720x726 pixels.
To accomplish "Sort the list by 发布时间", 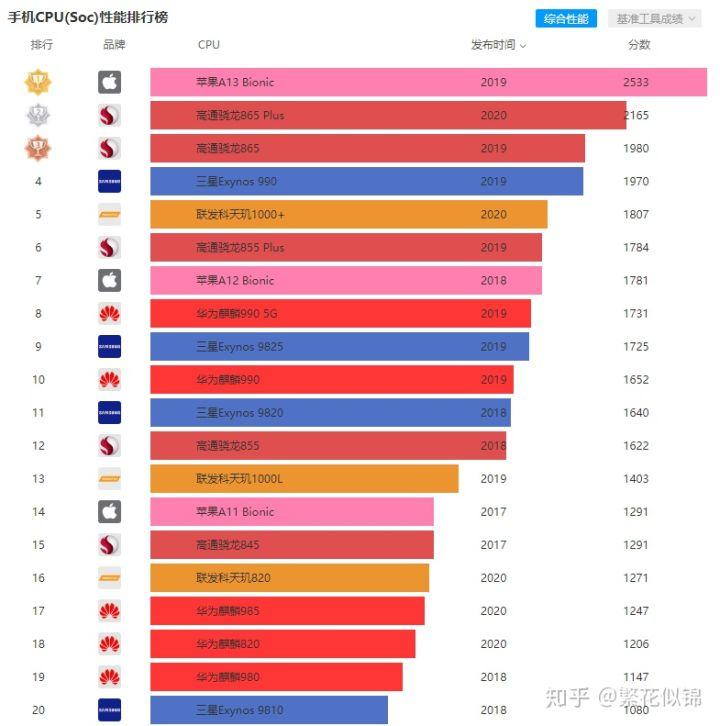I will tap(498, 45).
